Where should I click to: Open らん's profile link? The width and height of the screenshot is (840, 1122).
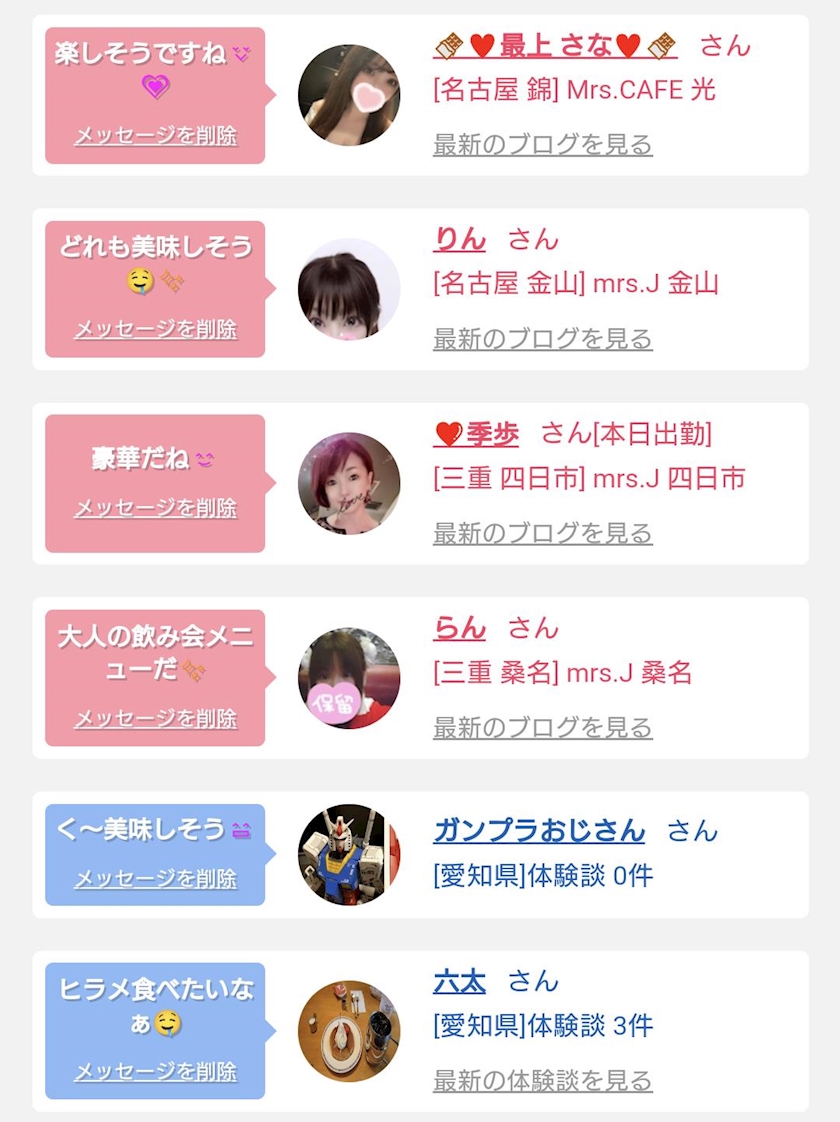459,628
